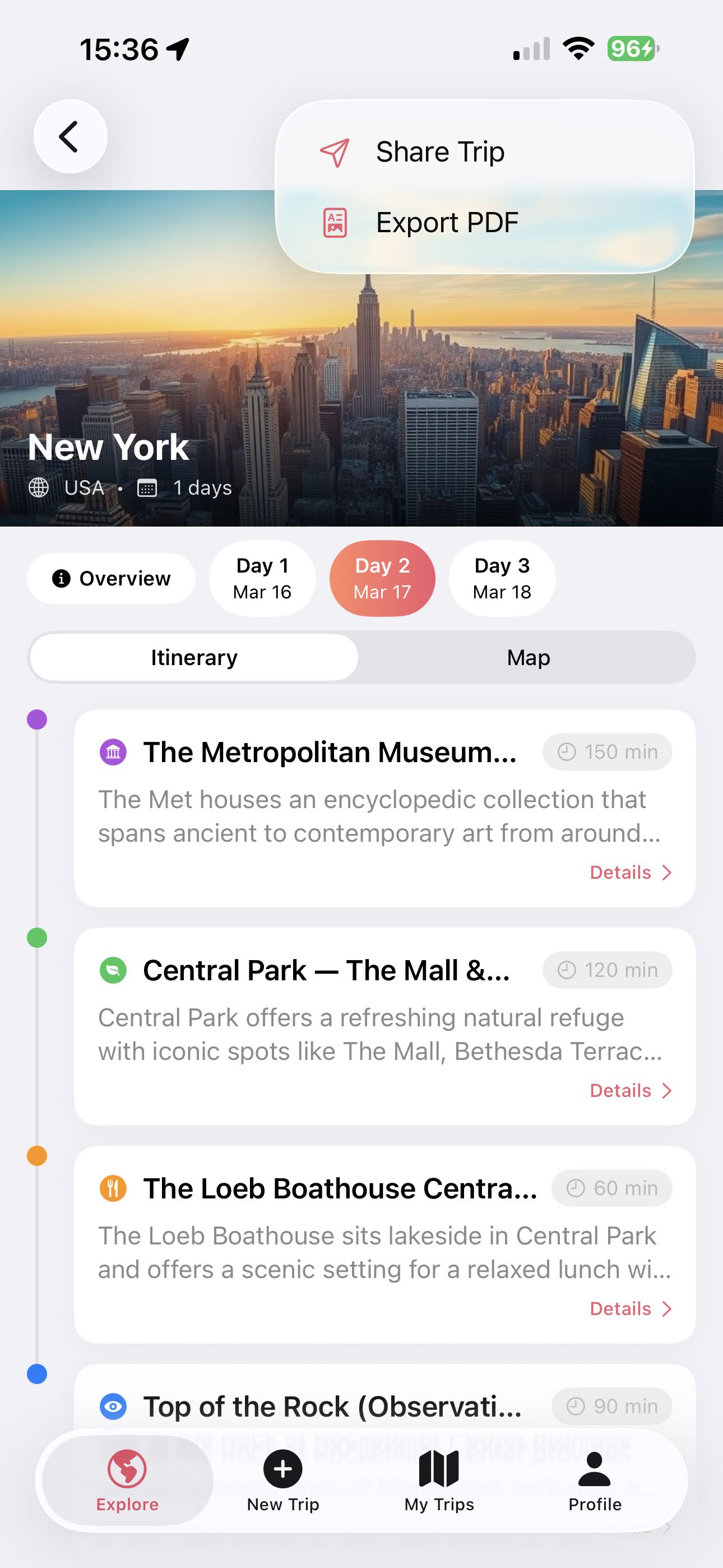Open the trip Overview
723x1568 pixels.
111,578
